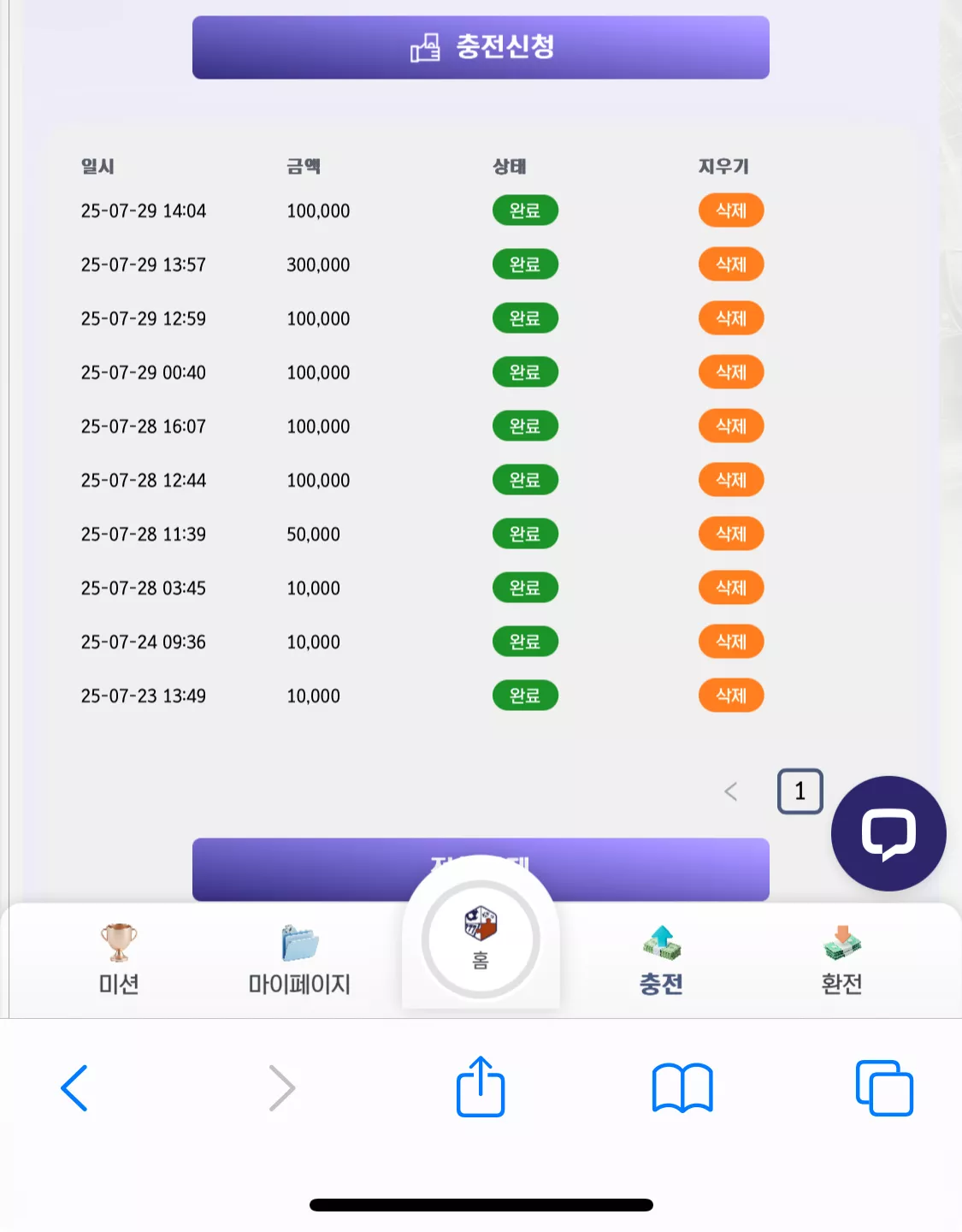Go to the previous page arrow

point(730,791)
